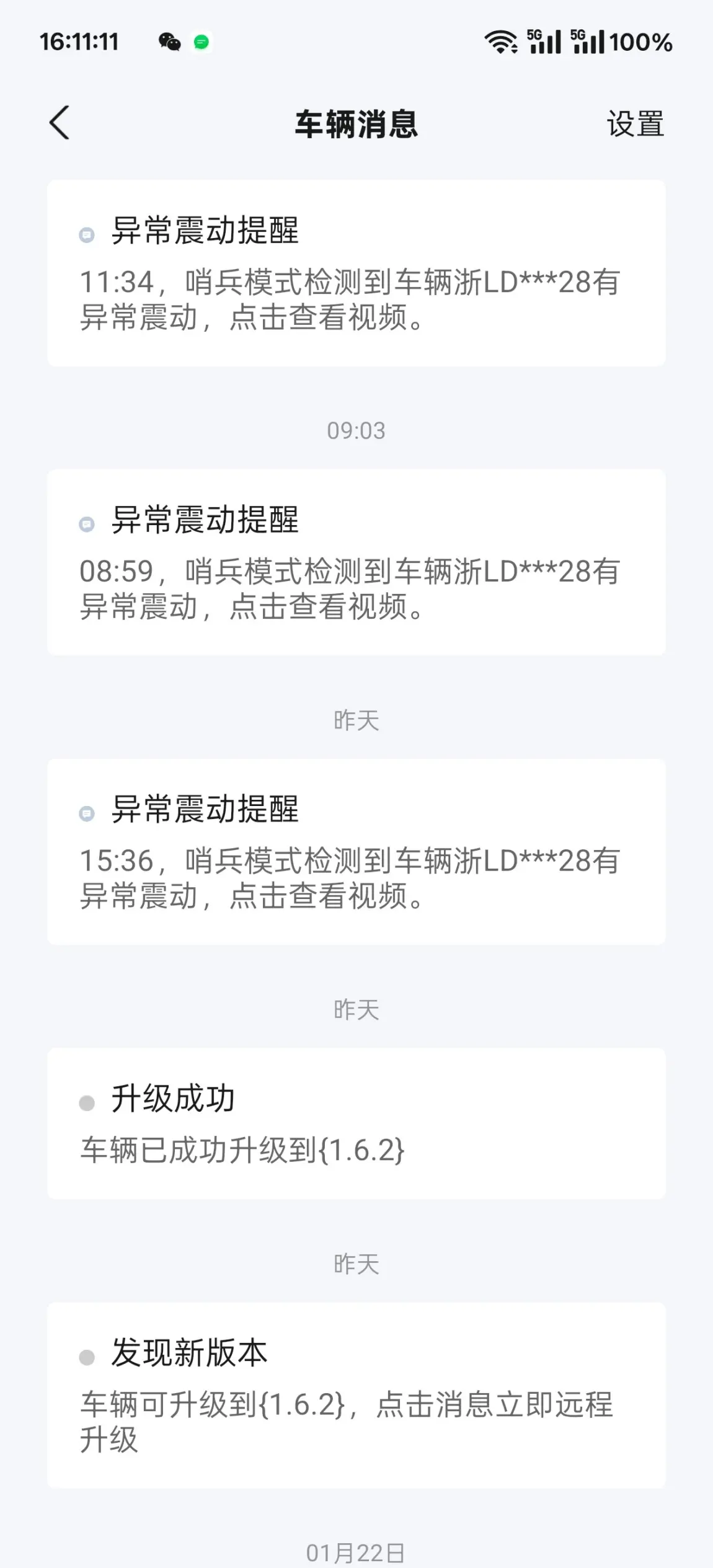
Task: View the 08:59 sentry mode vibration alert
Action: click(x=356, y=562)
